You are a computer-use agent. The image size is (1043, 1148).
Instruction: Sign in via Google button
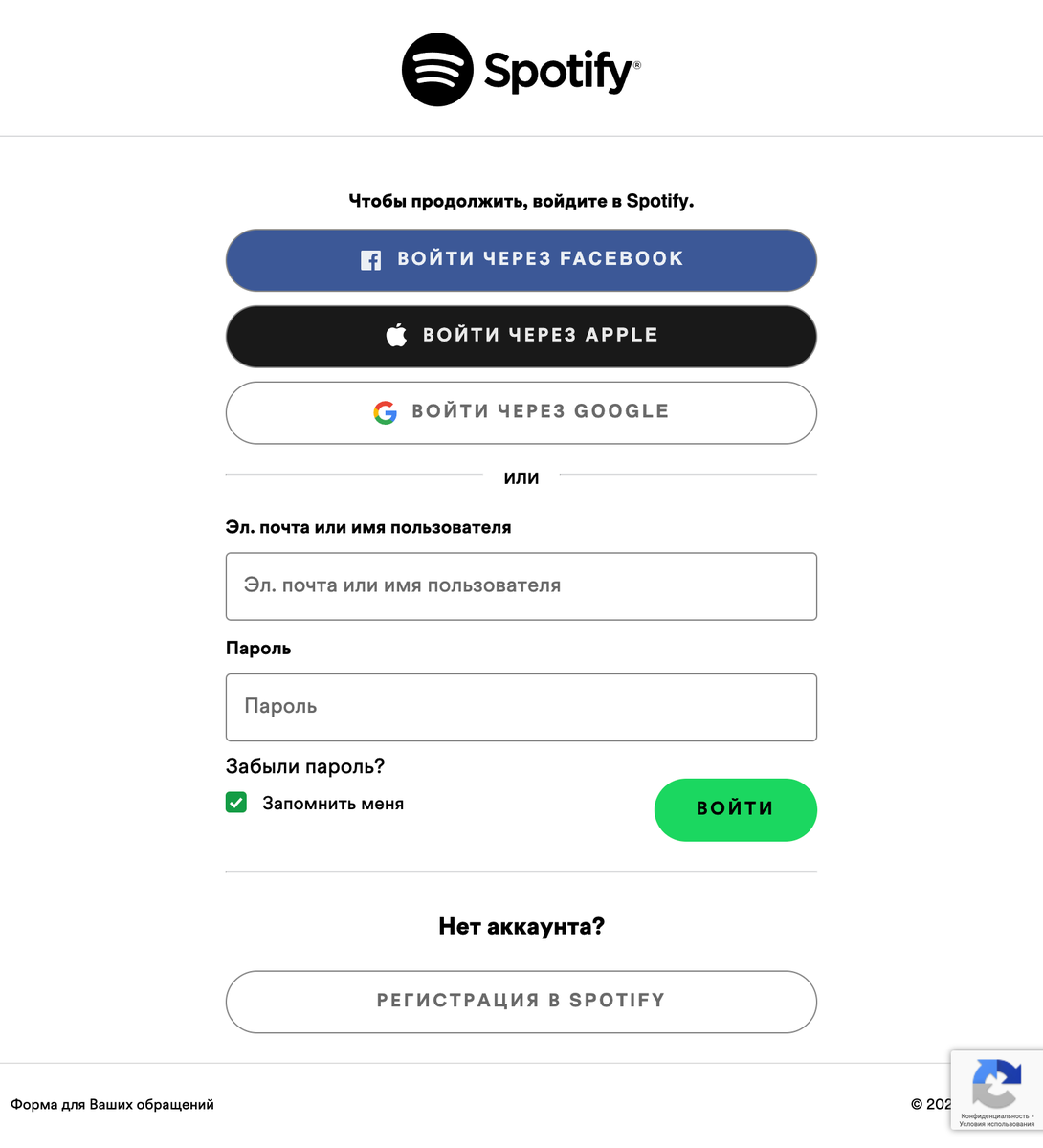pos(521,412)
